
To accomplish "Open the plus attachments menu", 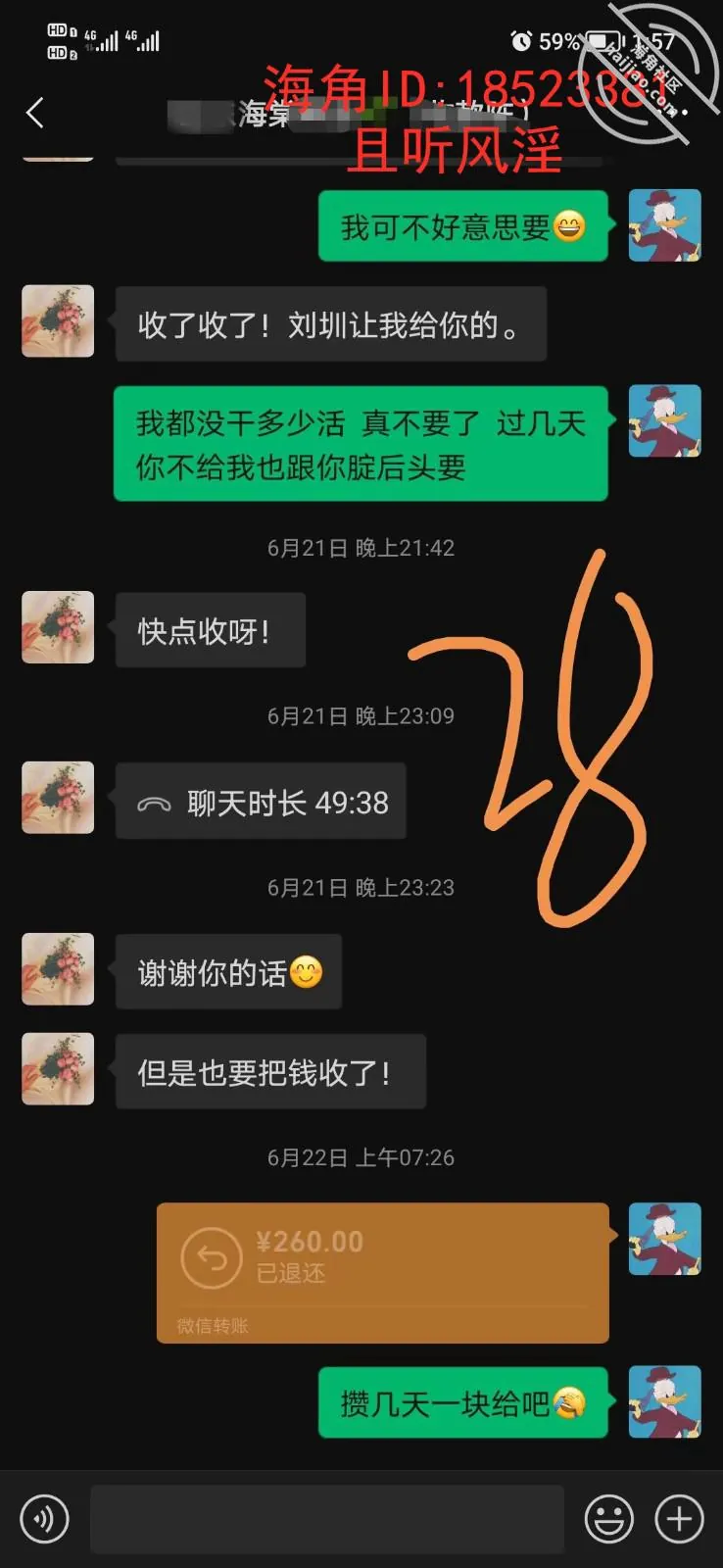I will click(x=679, y=1519).
